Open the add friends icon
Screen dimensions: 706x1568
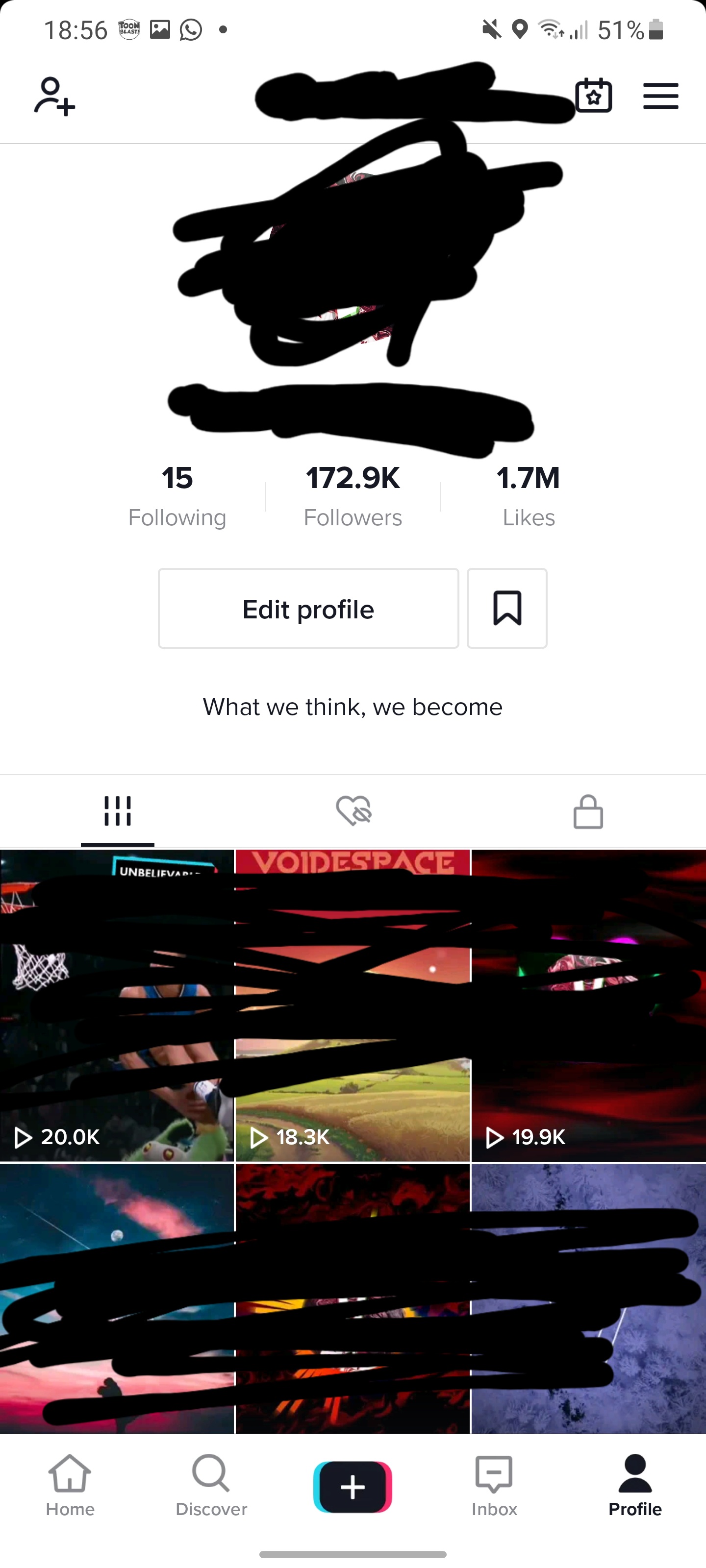[54, 96]
